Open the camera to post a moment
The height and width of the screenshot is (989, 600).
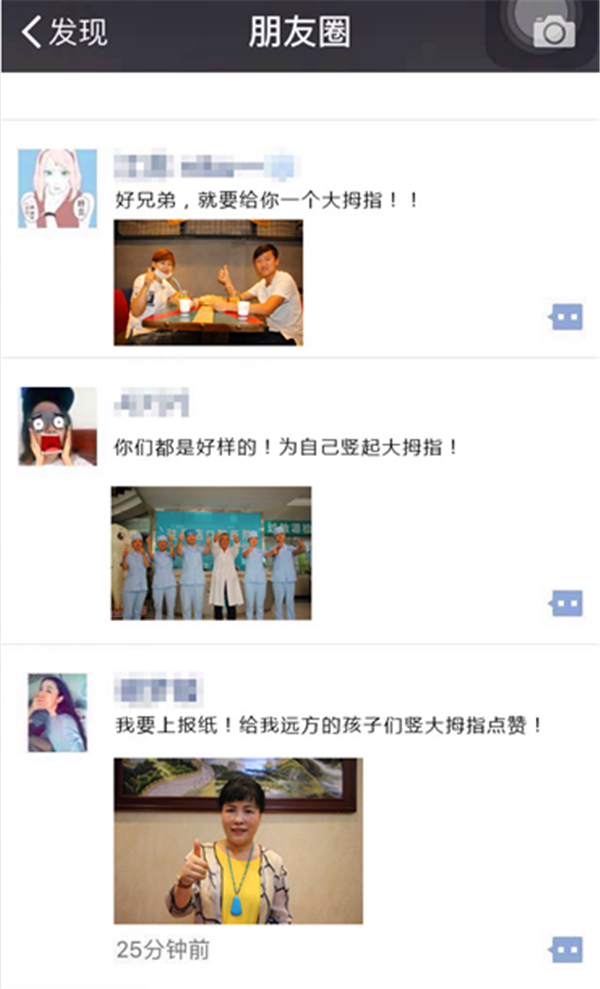coord(554,33)
